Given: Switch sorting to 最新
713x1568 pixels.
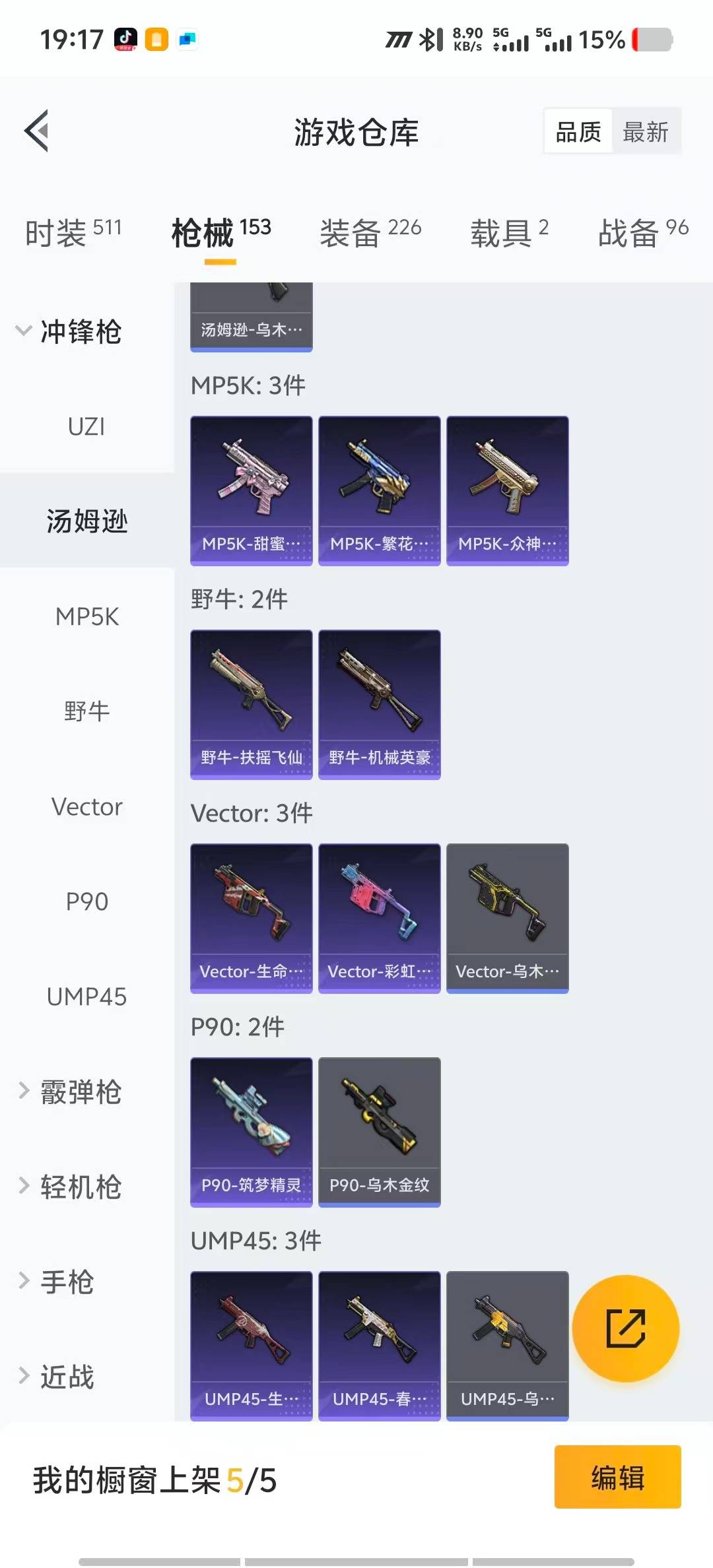Looking at the screenshot, I should 646,131.
